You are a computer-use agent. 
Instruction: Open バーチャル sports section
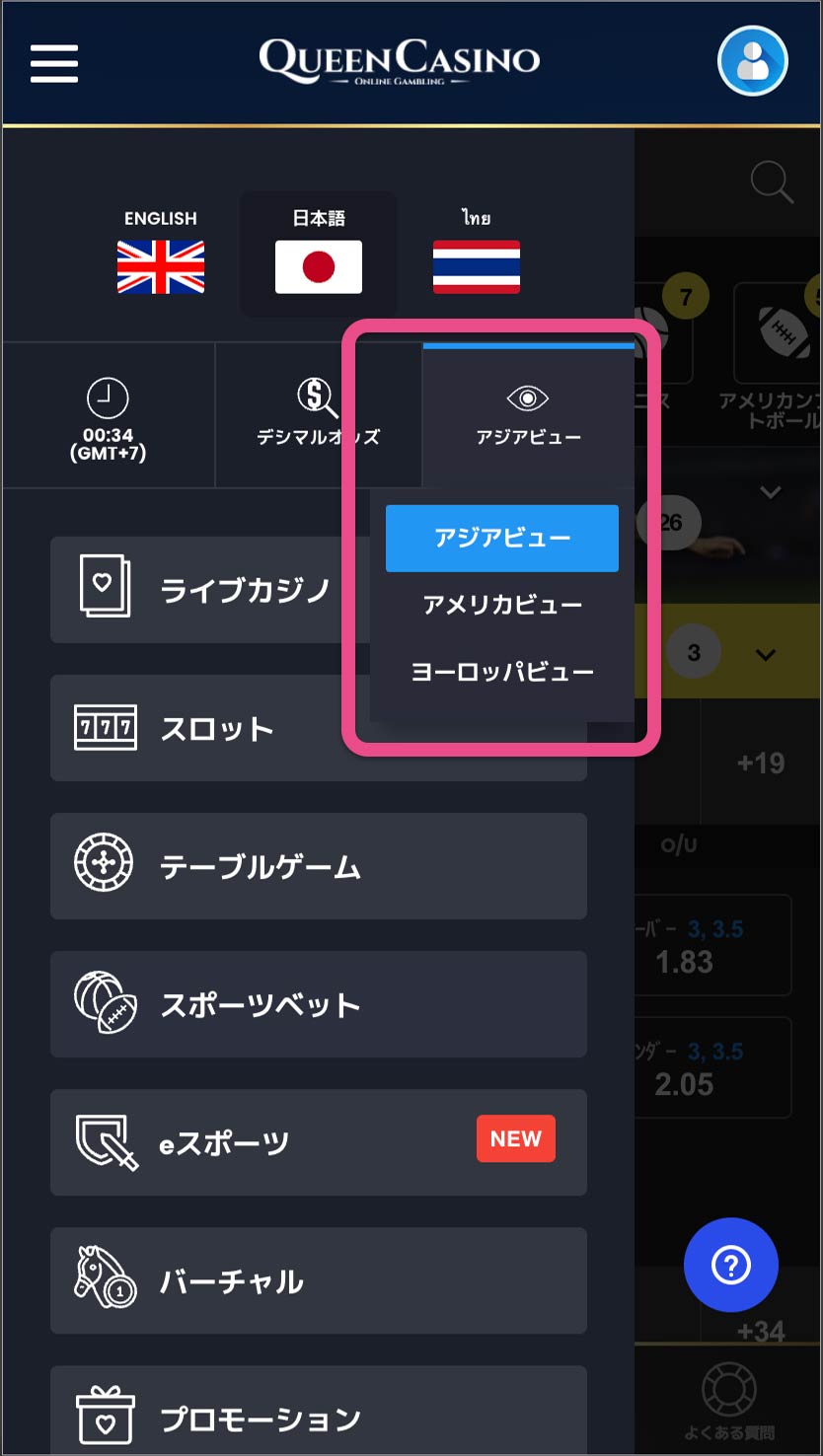318,1280
